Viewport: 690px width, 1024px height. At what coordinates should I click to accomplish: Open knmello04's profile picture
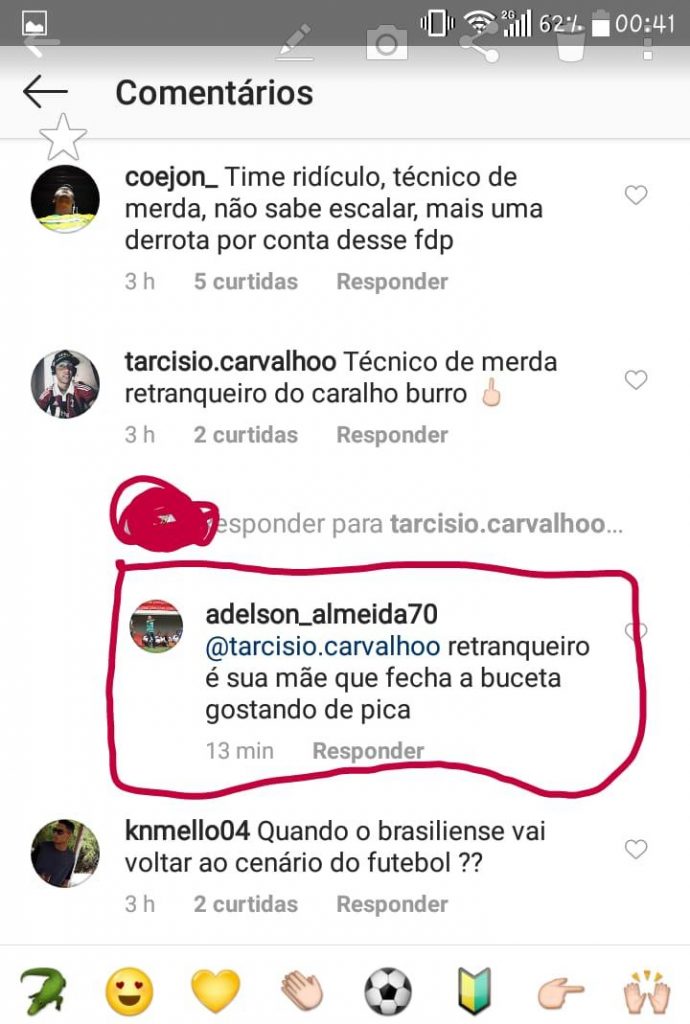[65, 853]
